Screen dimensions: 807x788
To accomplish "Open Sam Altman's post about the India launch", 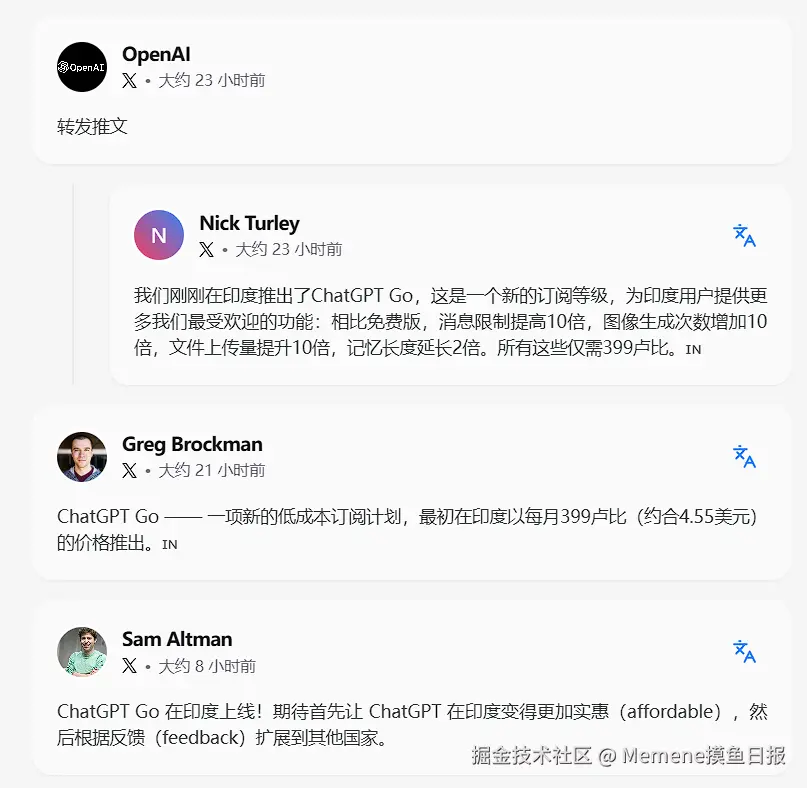I will tap(412, 724).
